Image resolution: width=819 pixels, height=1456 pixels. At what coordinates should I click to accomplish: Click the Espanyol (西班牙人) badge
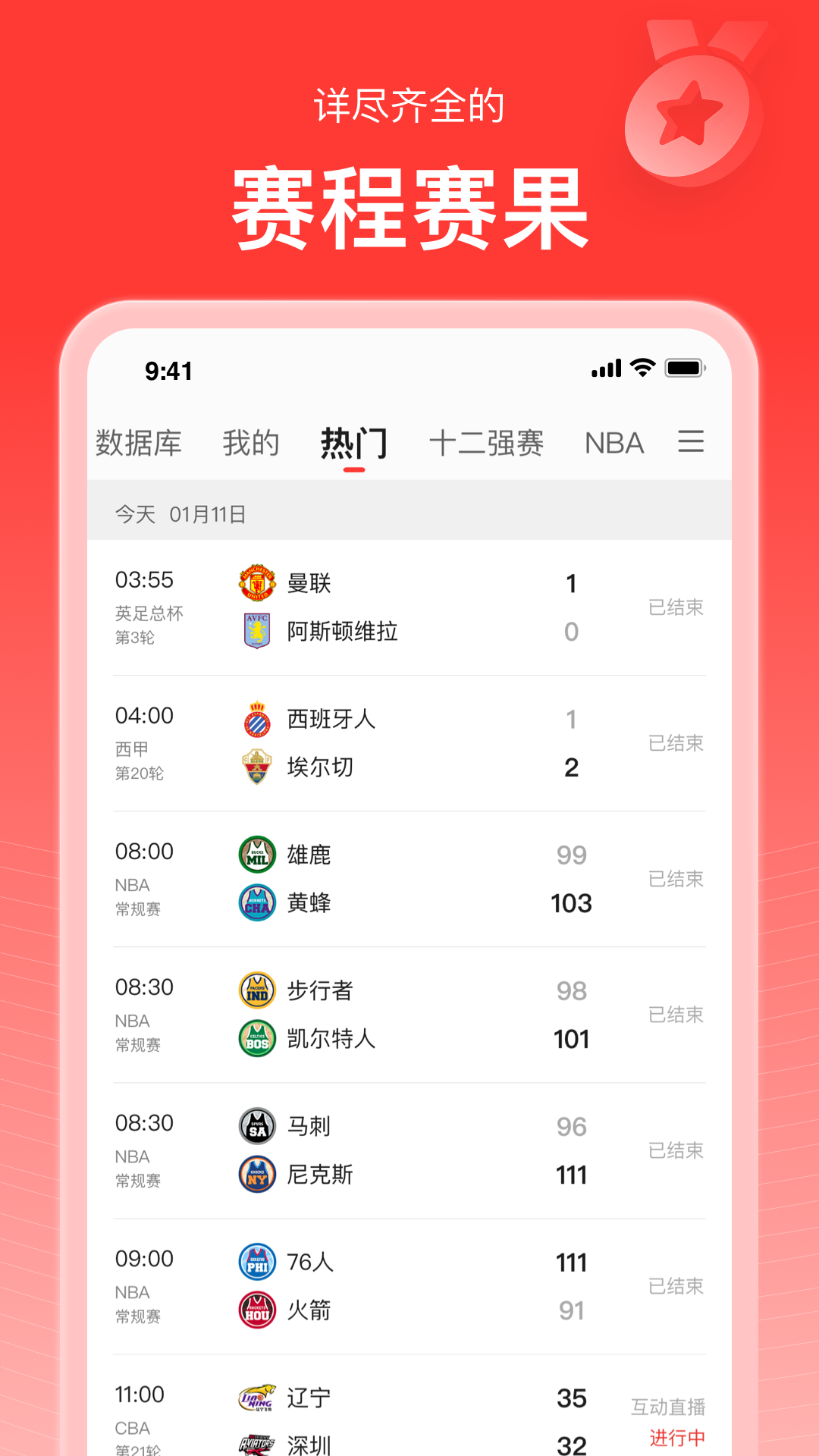(x=256, y=719)
